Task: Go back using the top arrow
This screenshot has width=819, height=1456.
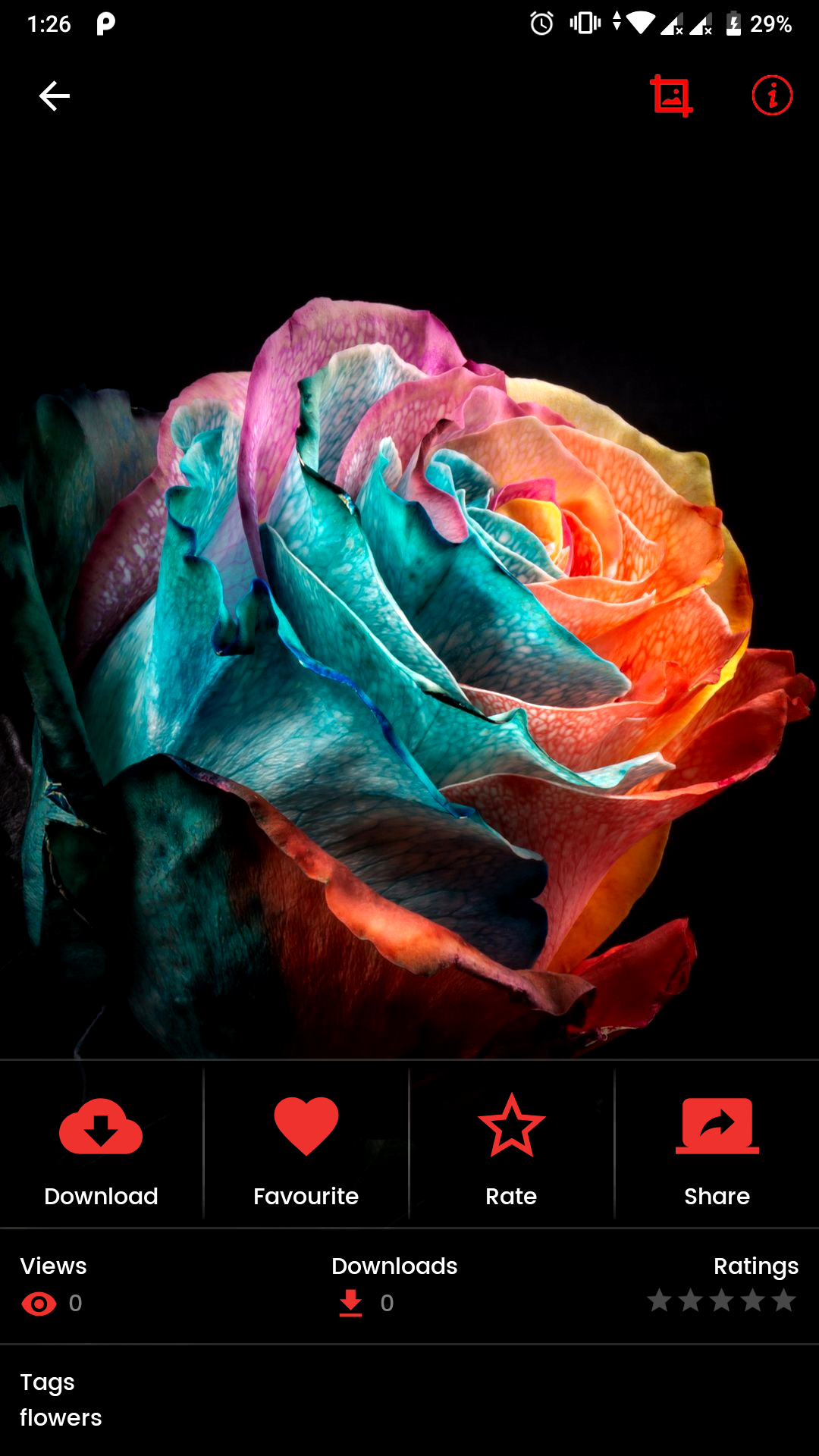Action: pyautogui.click(x=54, y=96)
